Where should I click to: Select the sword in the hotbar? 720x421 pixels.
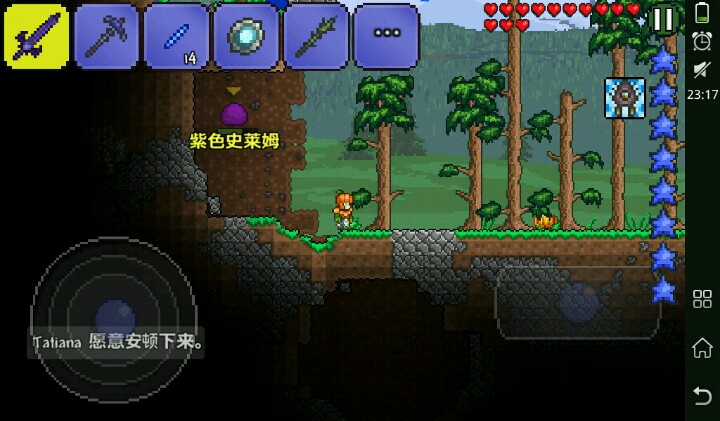point(37,36)
